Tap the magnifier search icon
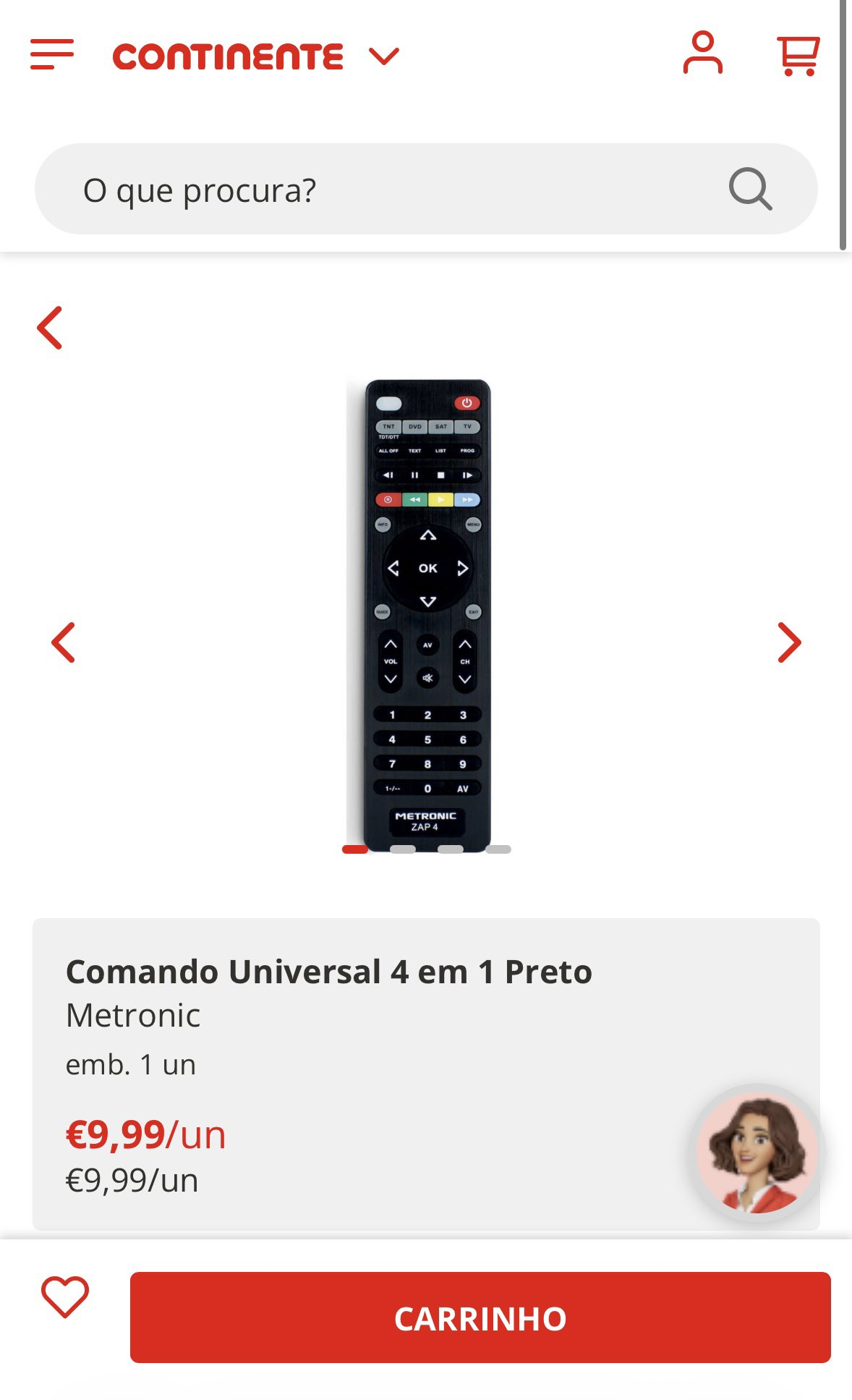Viewport: 852px width, 1400px height. pyautogui.click(x=750, y=190)
